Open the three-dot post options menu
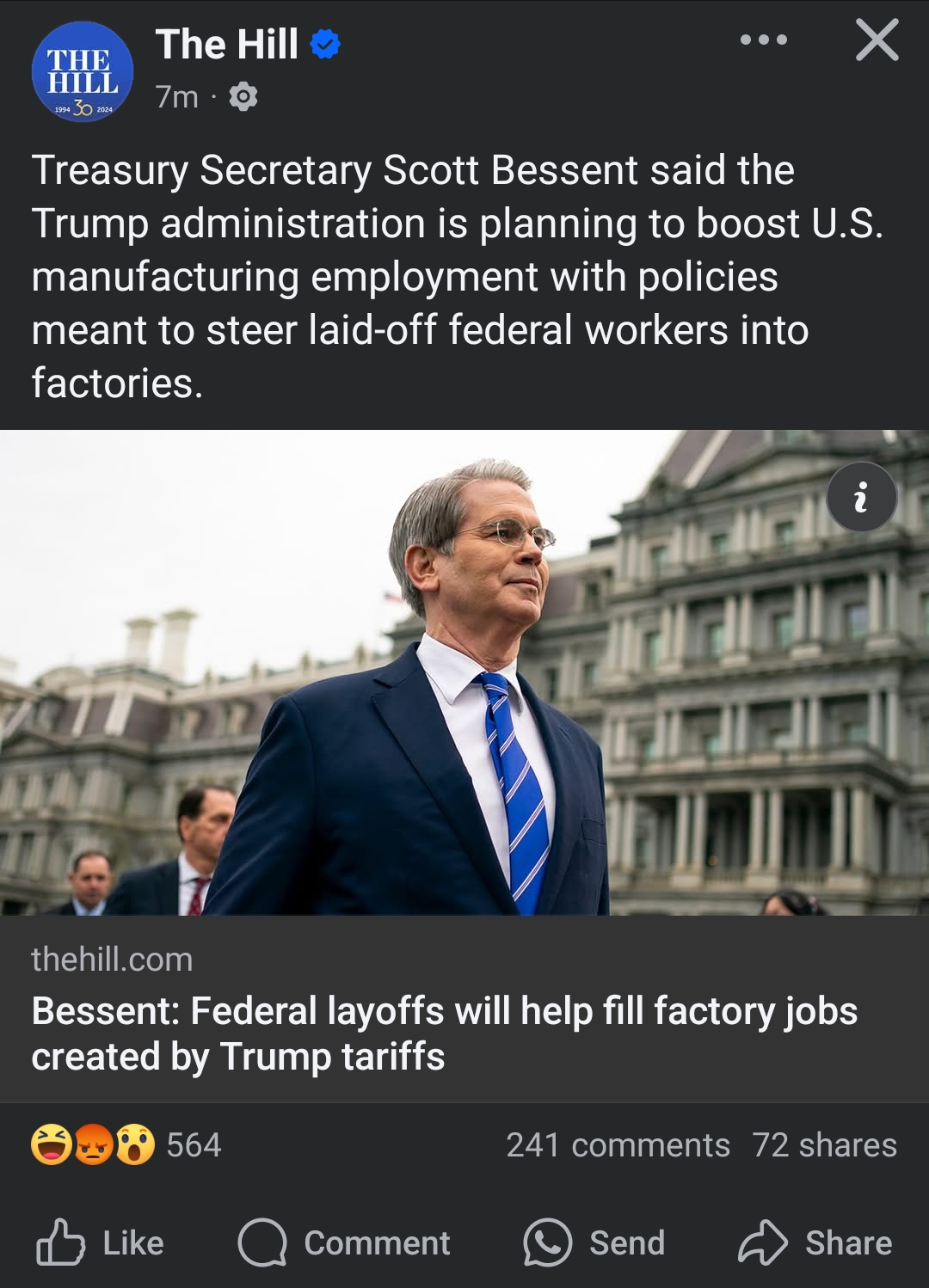Image resolution: width=929 pixels, height=1288 pixels. click(x=764, y=40)
